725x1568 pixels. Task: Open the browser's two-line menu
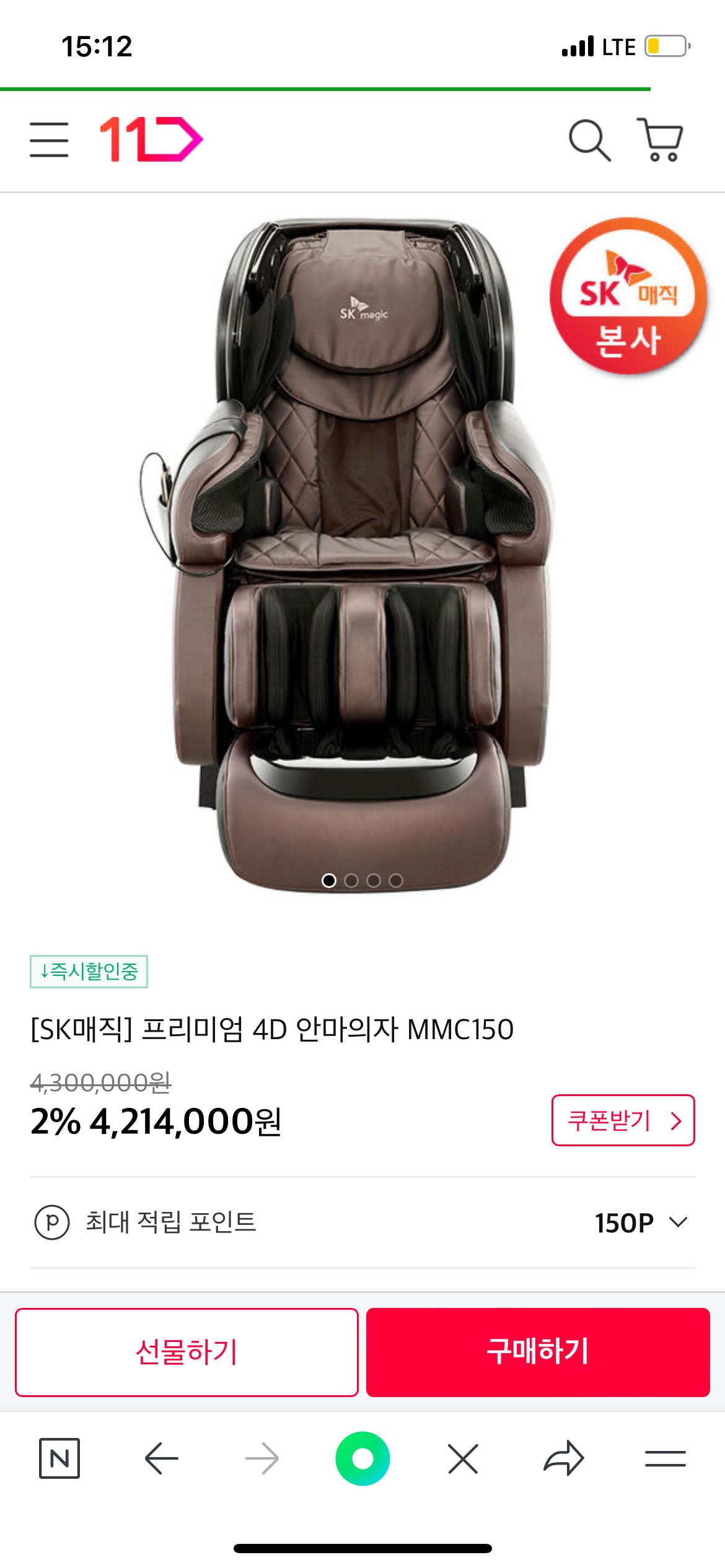[665, 1458]
